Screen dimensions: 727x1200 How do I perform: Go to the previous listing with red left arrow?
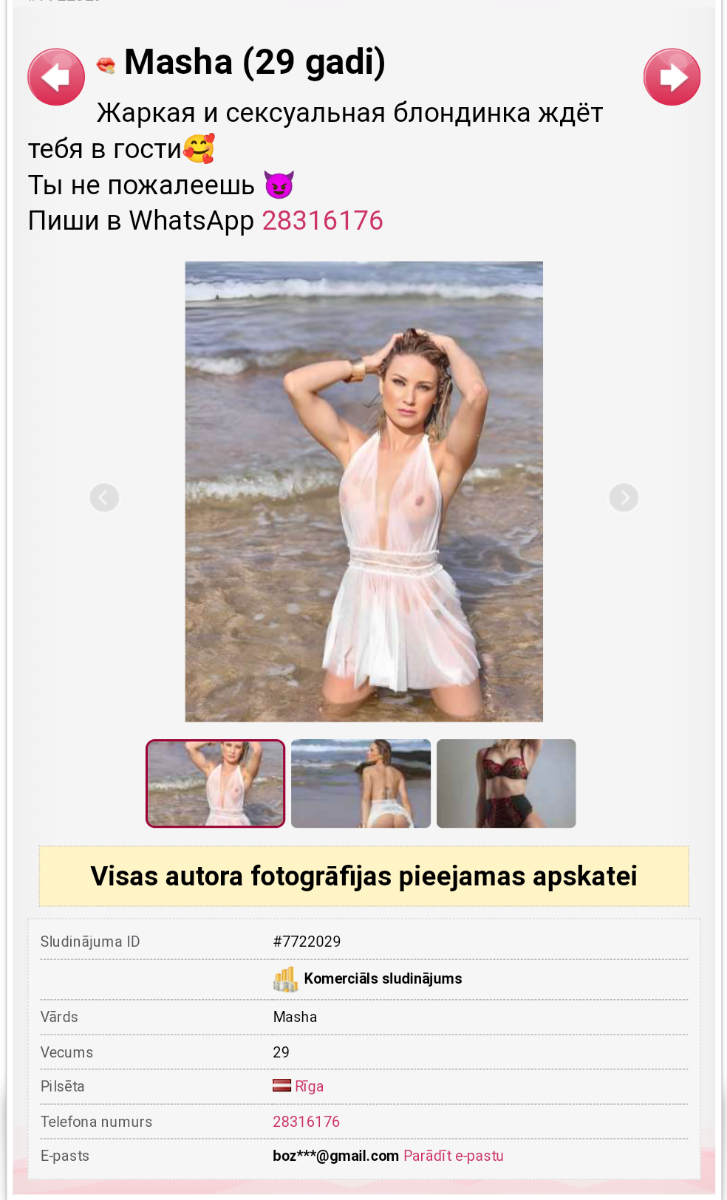tap(56, 77)
